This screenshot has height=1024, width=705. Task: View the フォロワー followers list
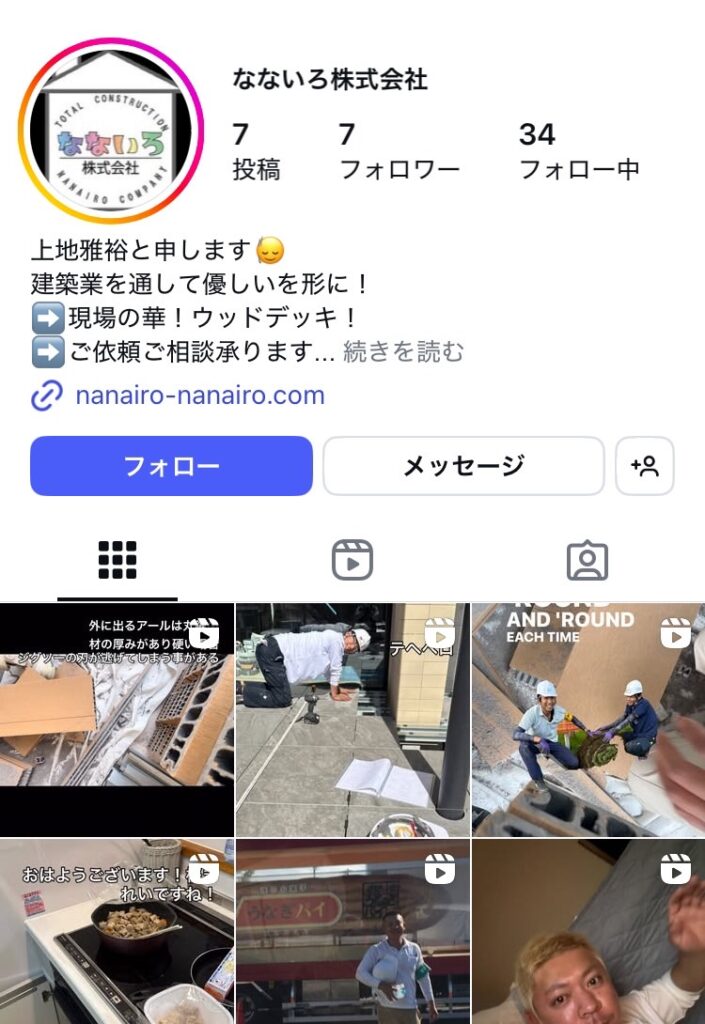click(399, 151)
